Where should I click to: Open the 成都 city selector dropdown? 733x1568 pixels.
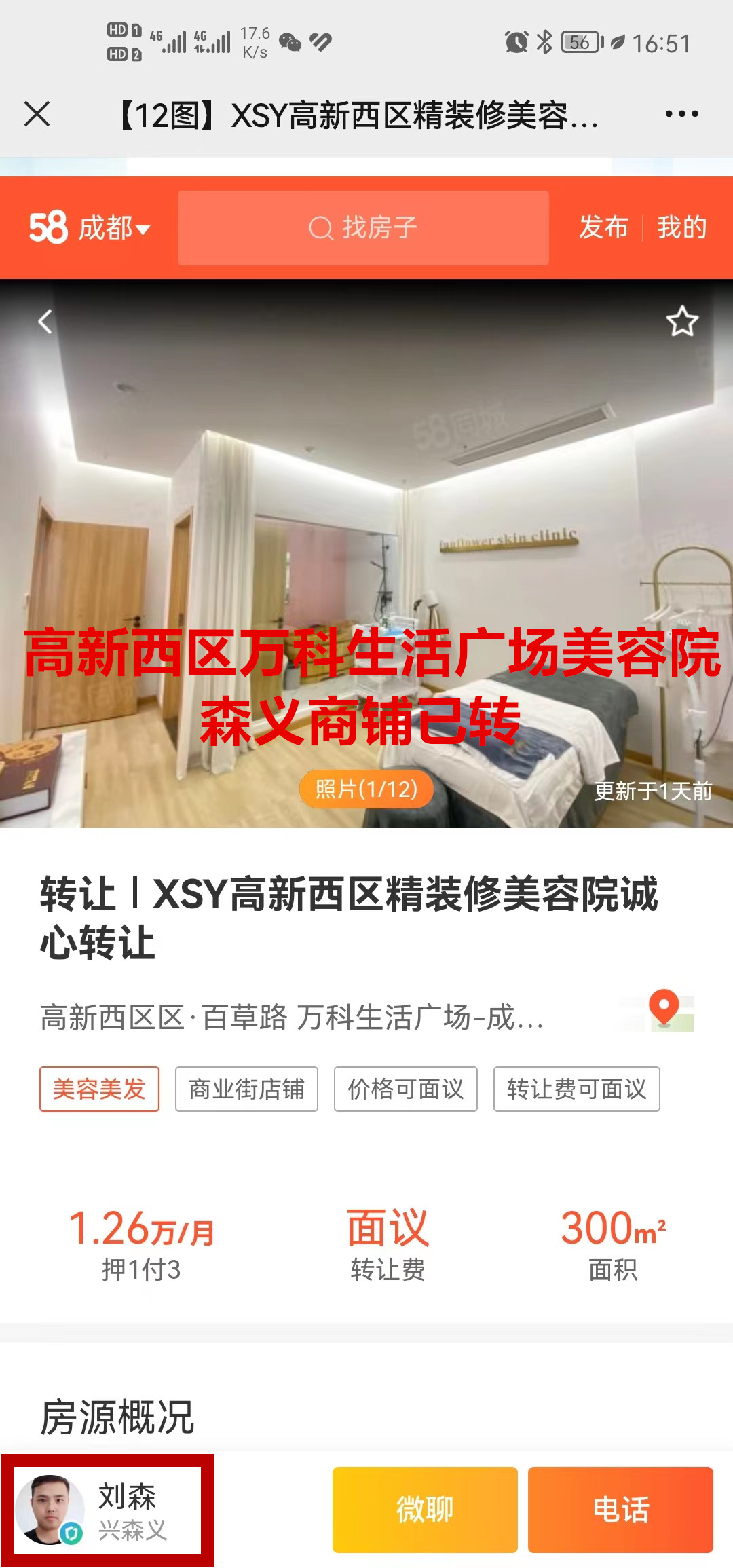[x=113, y=228]
